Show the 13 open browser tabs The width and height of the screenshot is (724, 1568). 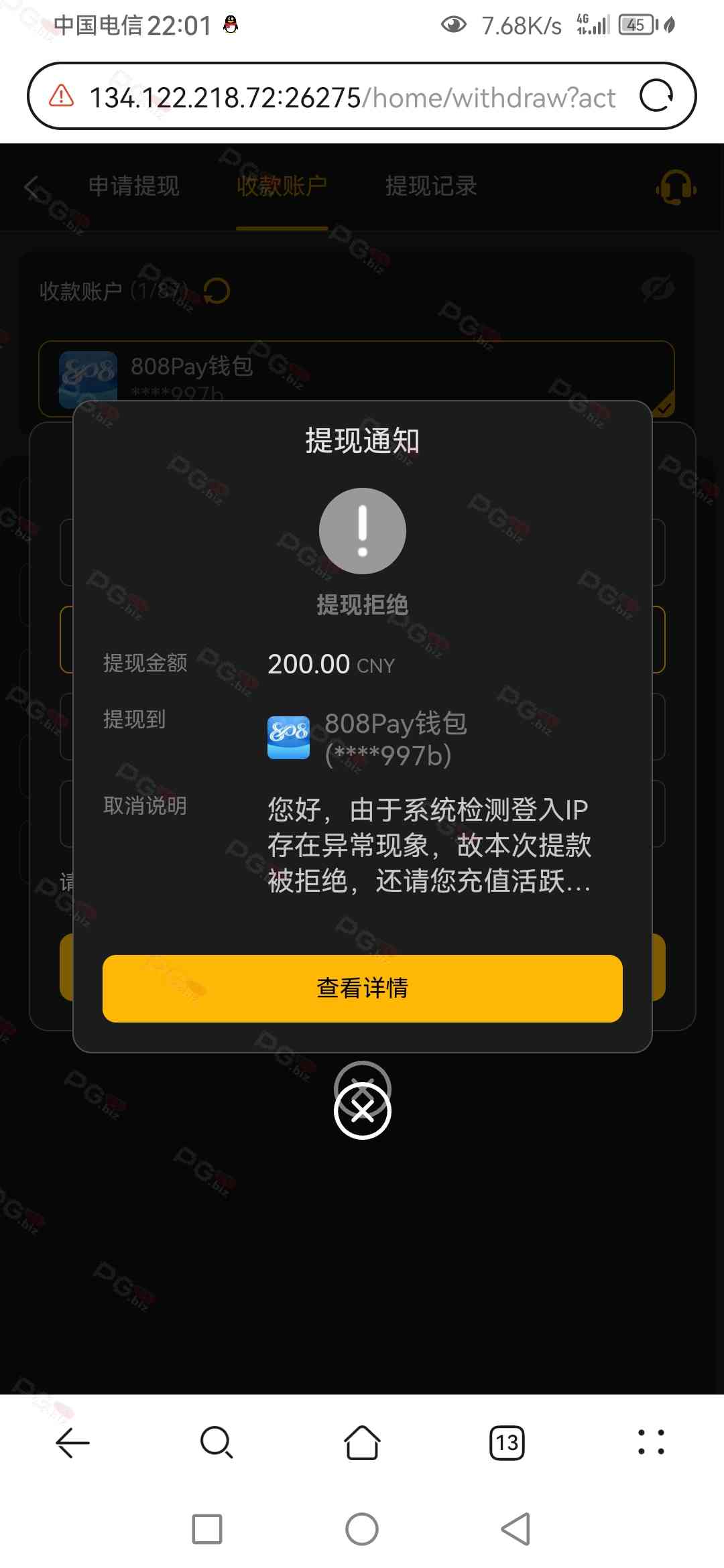point(507,1443)
